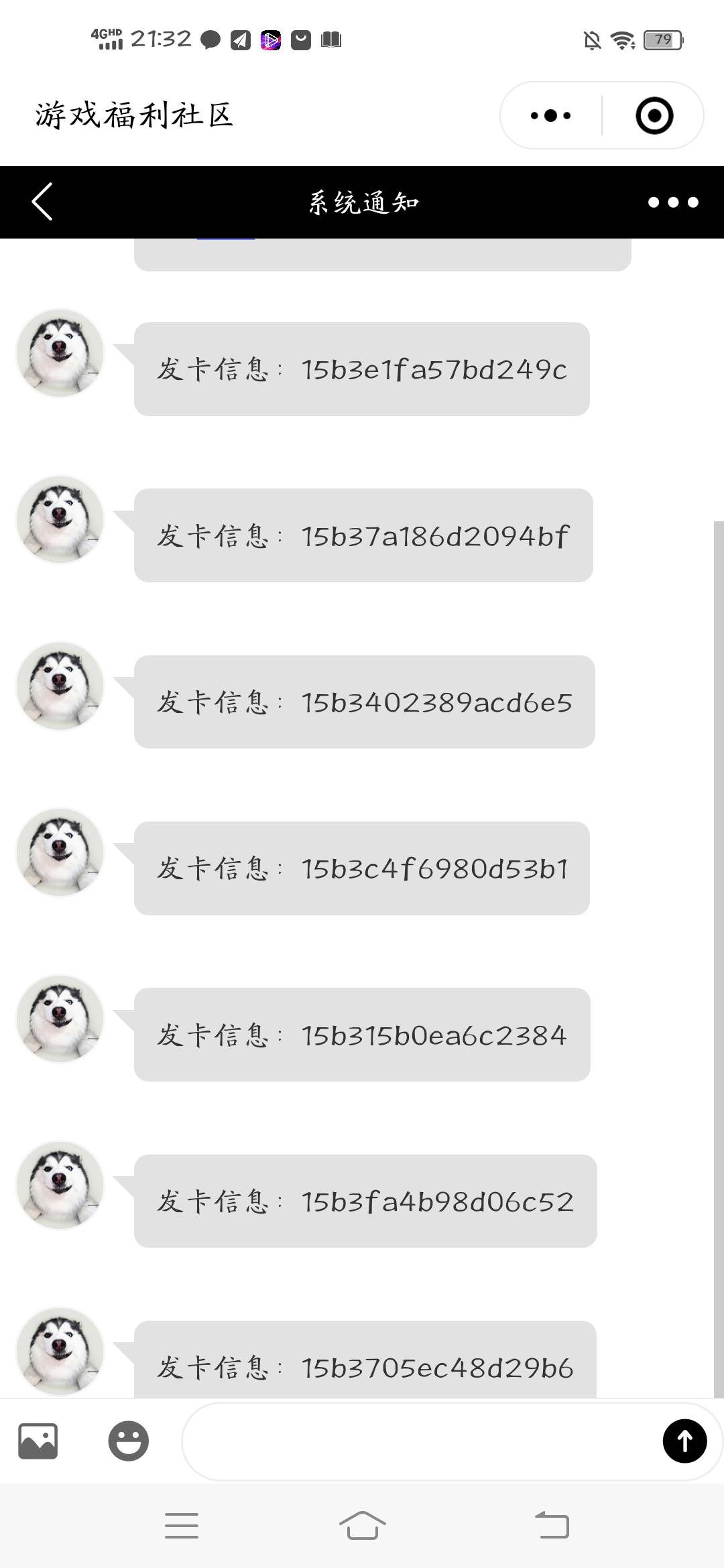Open the system recent apps menu

point(181,1526)
